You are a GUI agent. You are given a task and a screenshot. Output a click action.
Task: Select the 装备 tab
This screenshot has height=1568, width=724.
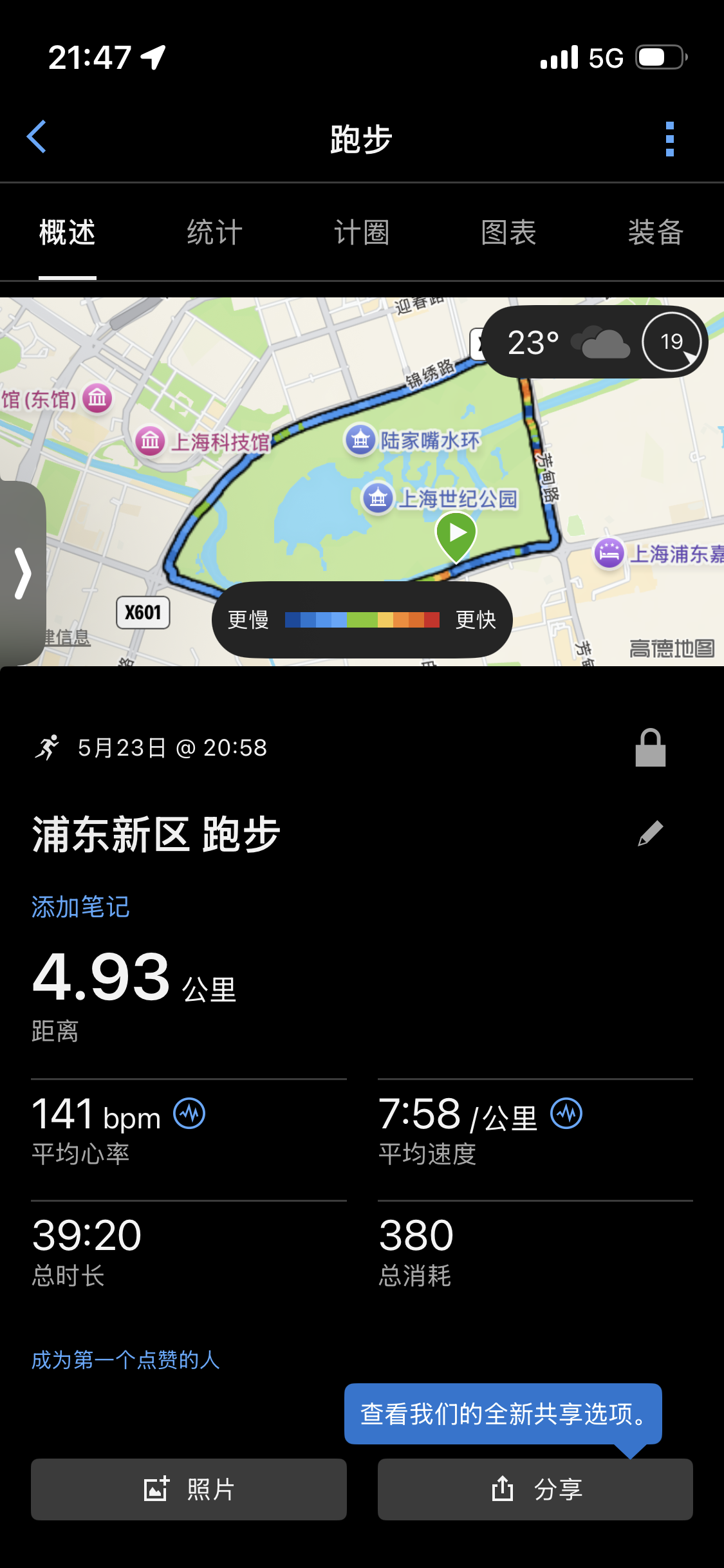655,232
